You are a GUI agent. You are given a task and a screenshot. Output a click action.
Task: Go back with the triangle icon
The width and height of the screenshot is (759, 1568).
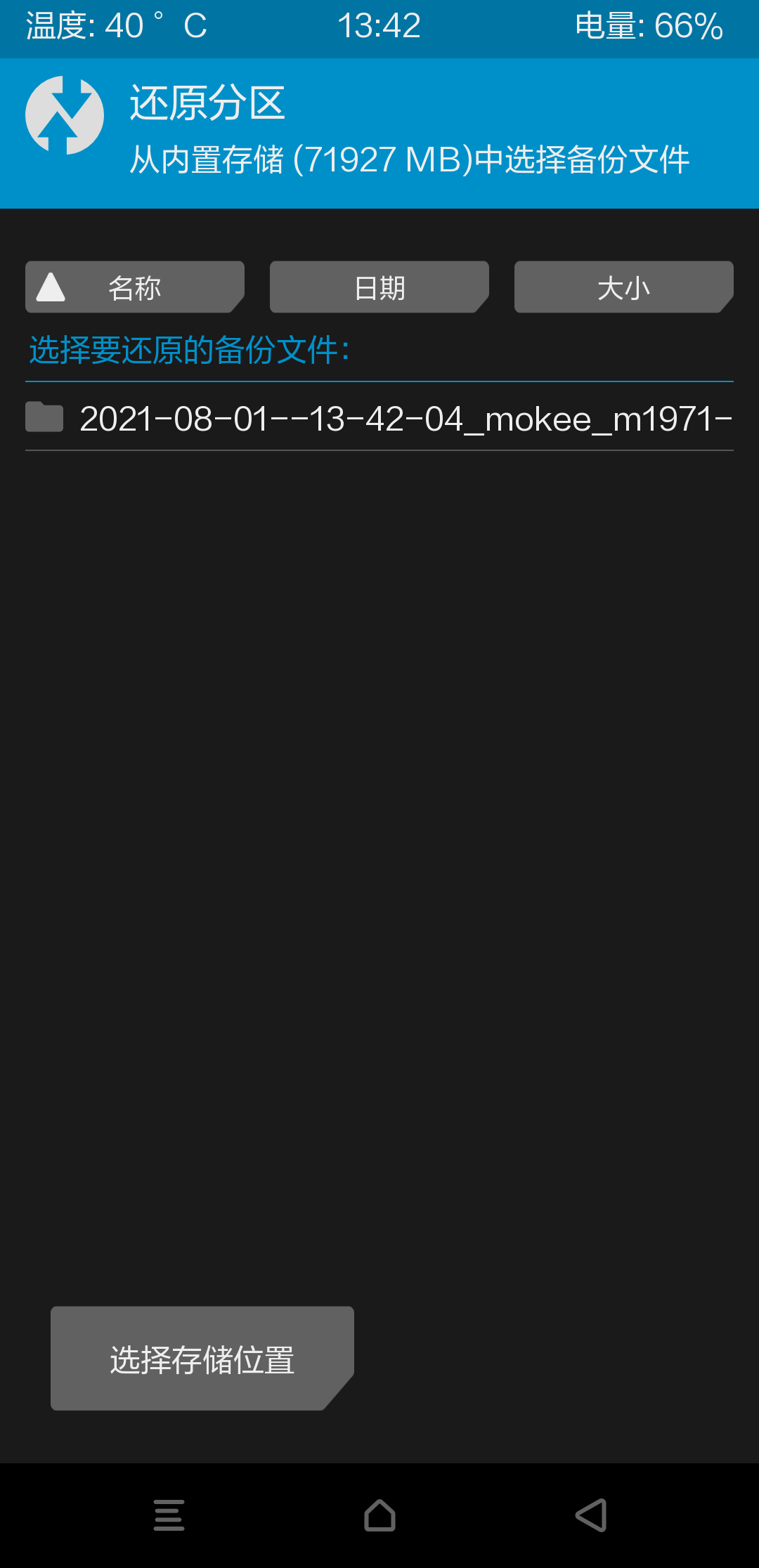pos(591,1515)
